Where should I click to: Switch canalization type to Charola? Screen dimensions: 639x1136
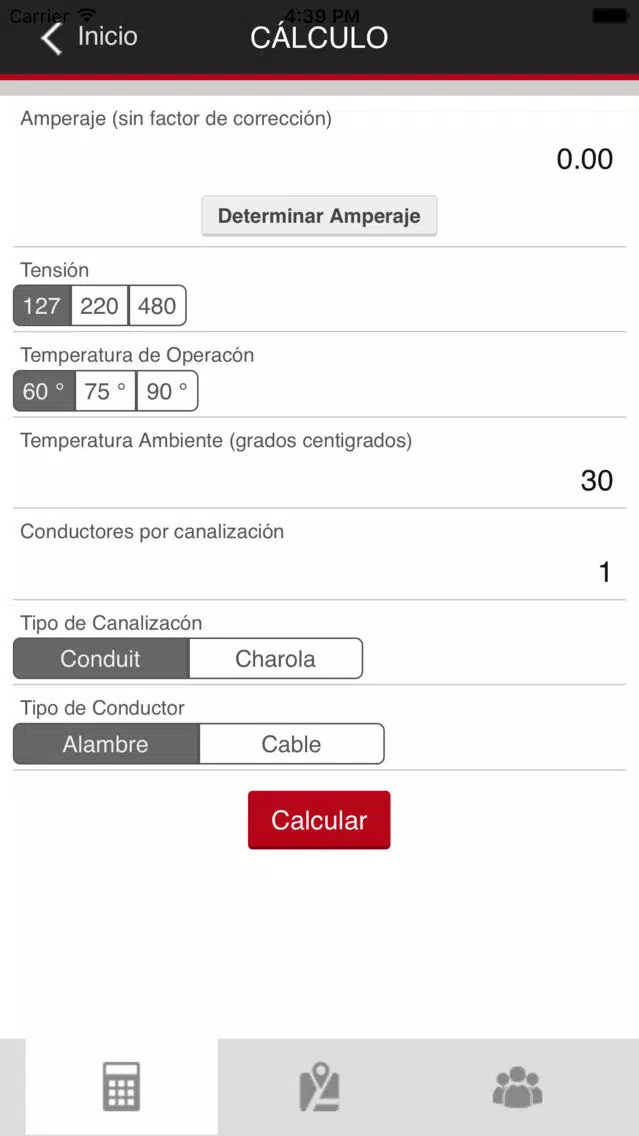[275, 659]
